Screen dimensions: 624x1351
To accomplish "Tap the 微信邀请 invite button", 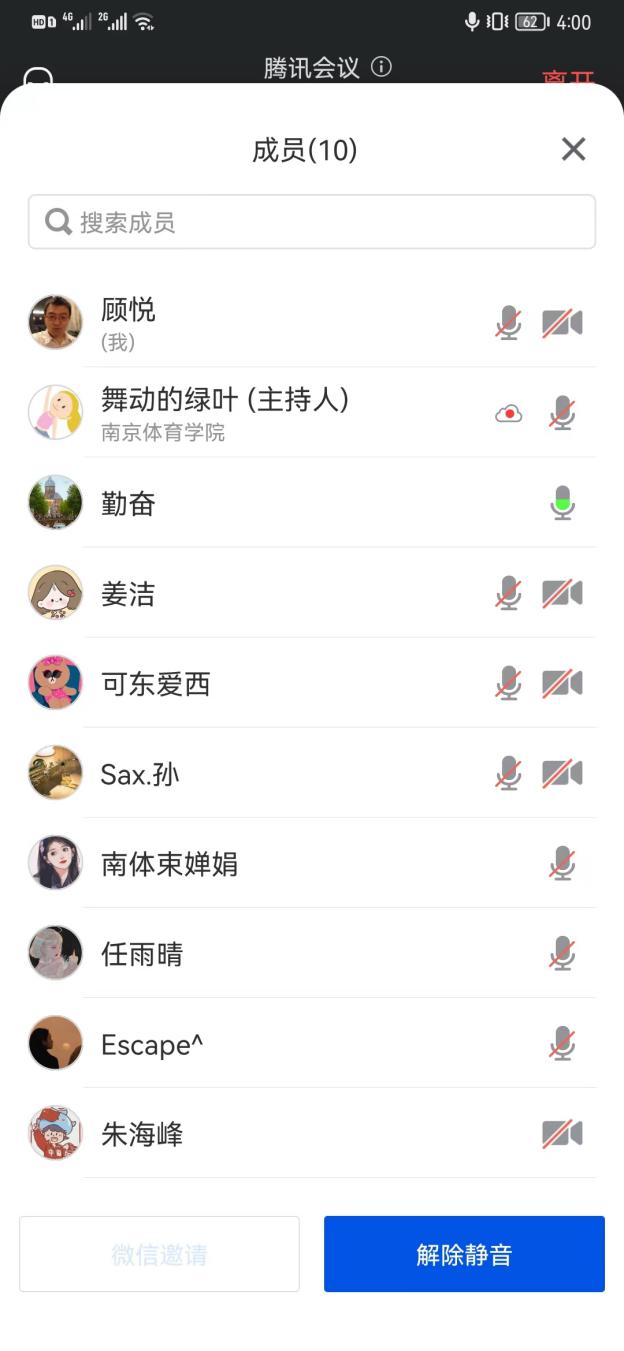I will pyautogui.click(x=159, y=1254).
